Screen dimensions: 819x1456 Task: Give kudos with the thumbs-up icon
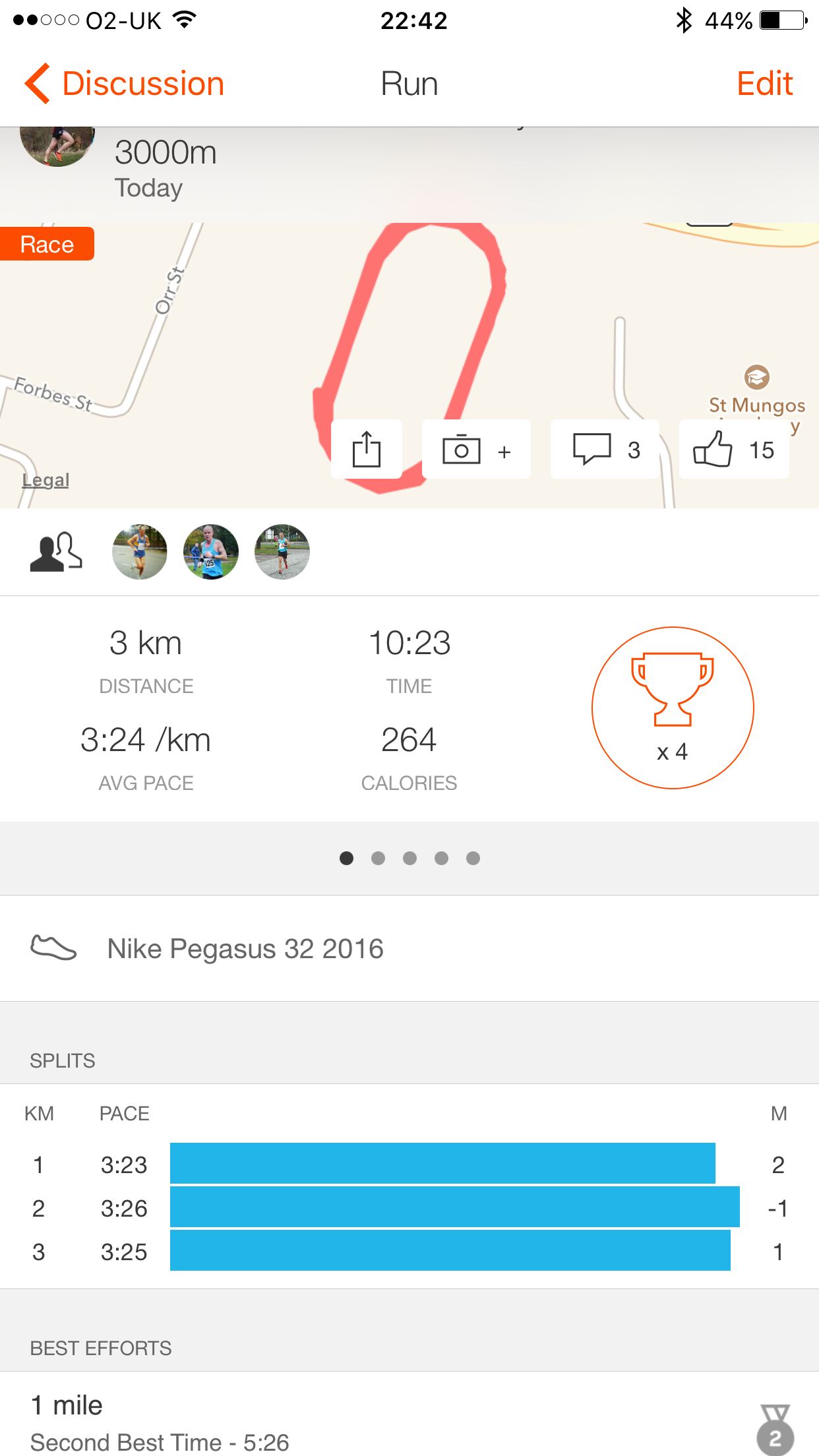click(733, 450)
